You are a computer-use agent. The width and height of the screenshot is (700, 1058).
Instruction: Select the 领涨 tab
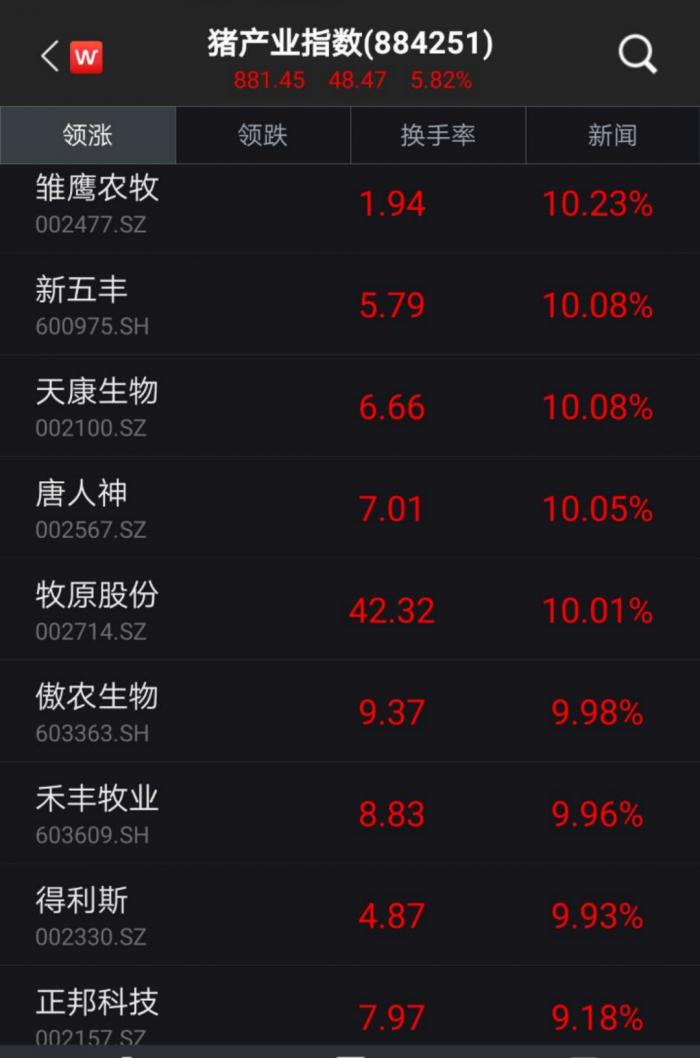(88, 135)
